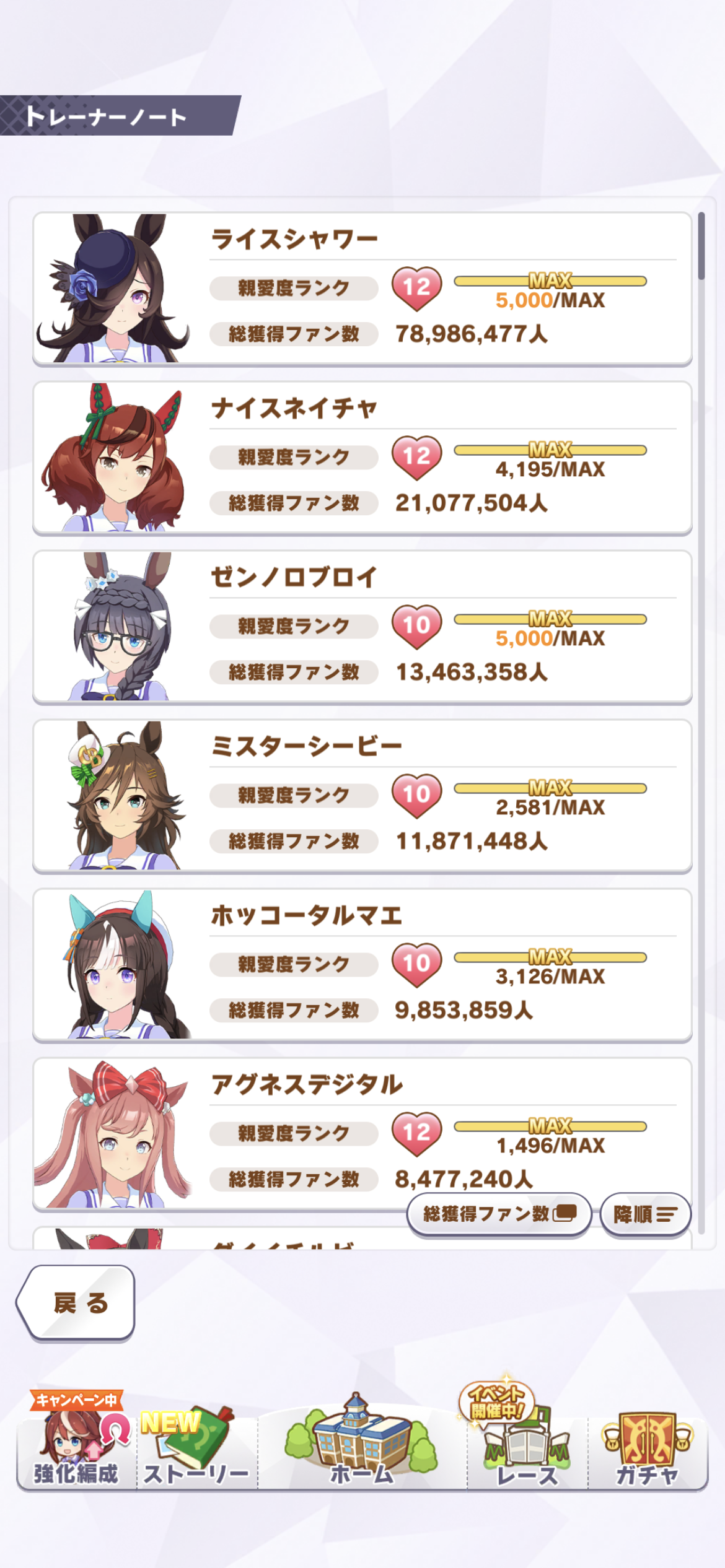Change the sort key 総獲得ファン数
Screen dimensions: 725x1568
point(499,1214)
